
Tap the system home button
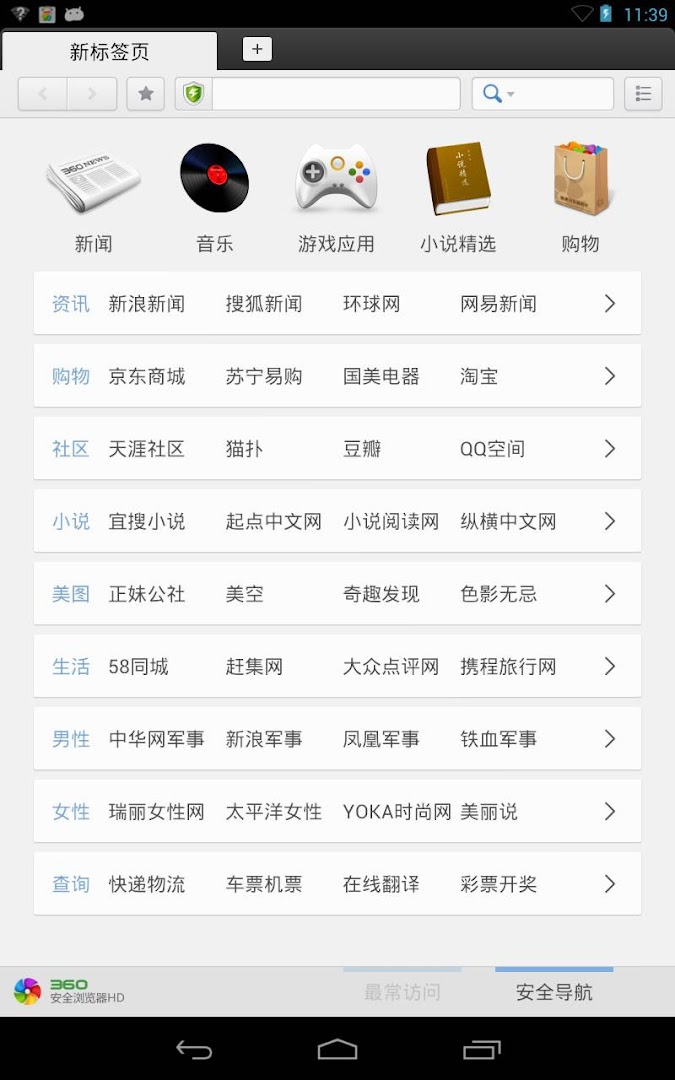tap(337, 1049)
